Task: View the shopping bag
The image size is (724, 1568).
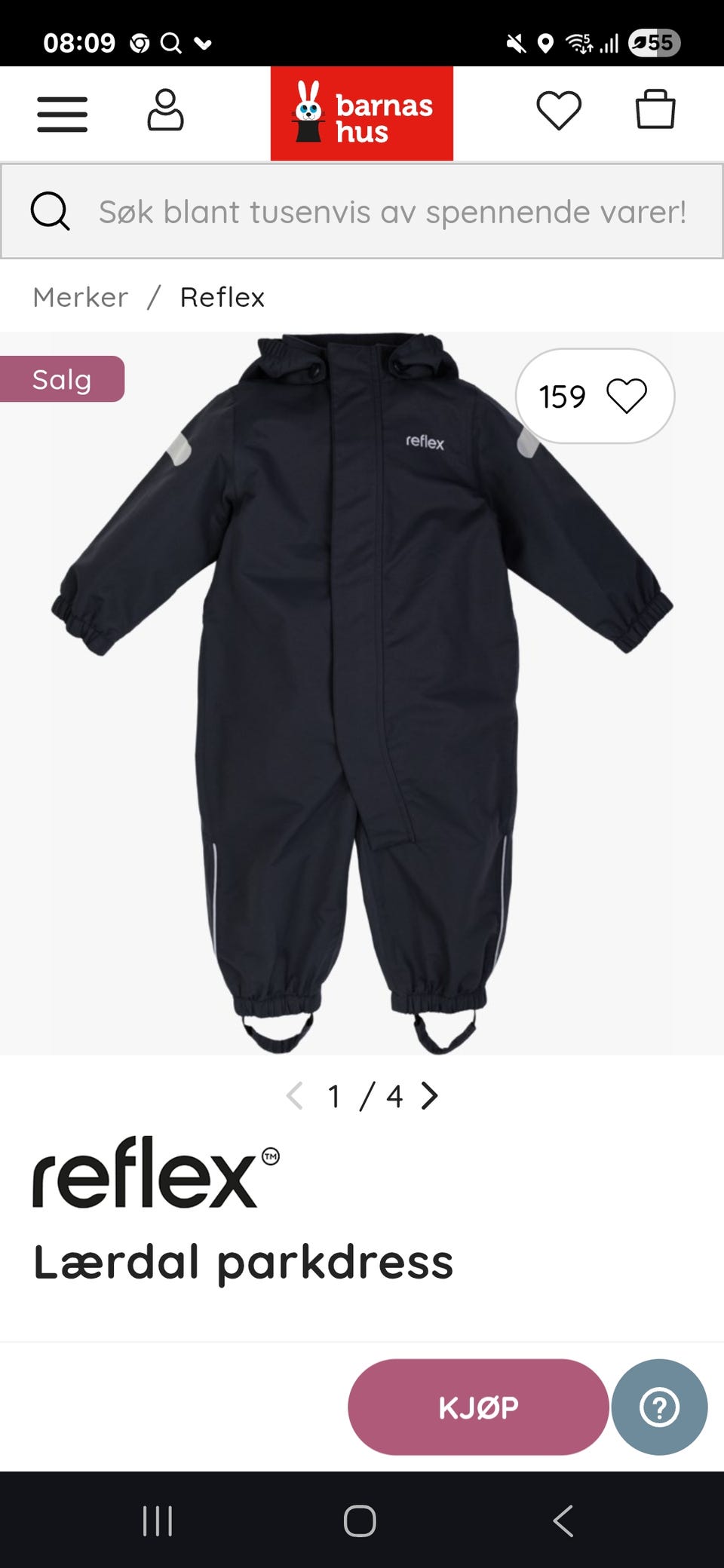Action: (x=655, y=110)
